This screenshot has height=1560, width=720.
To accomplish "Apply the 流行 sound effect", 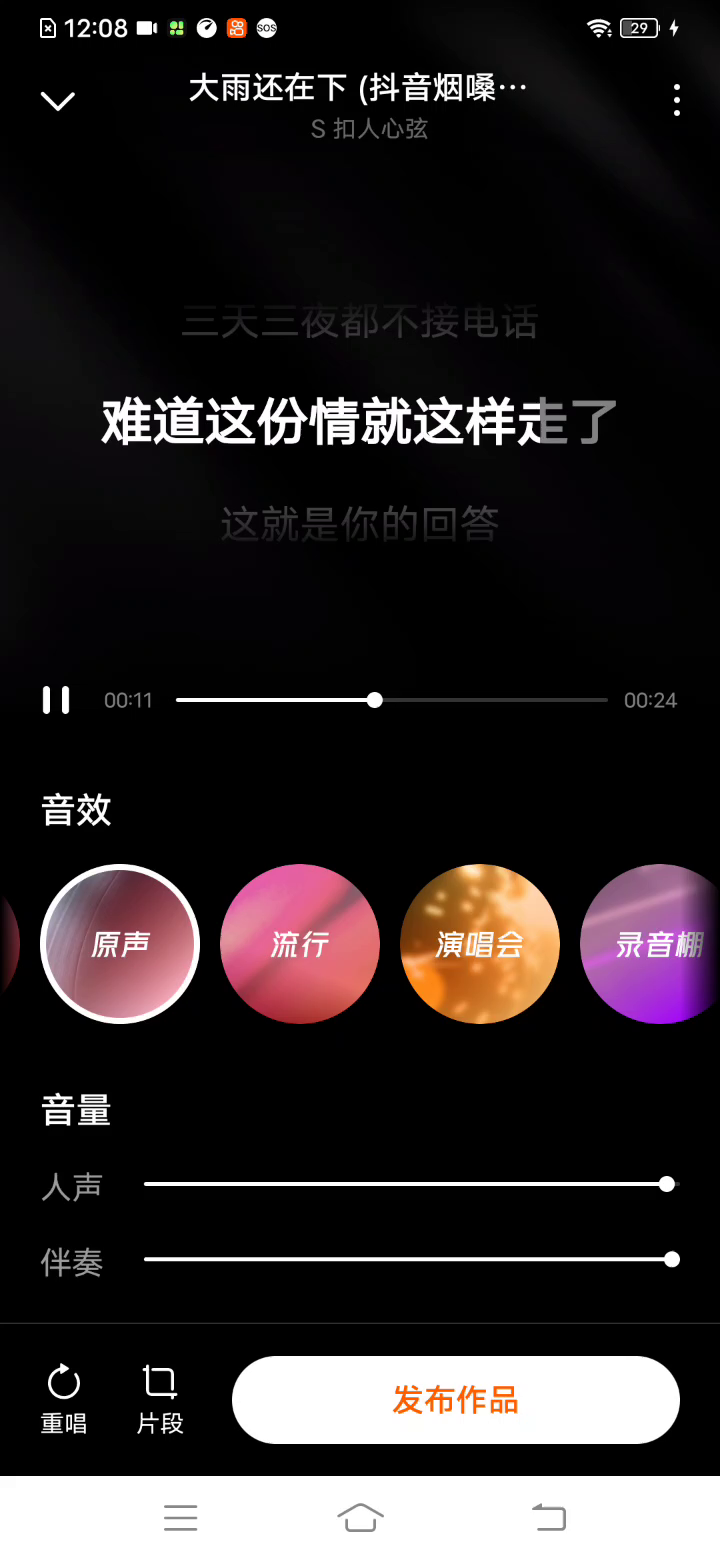I will click(x=300, y=944).
